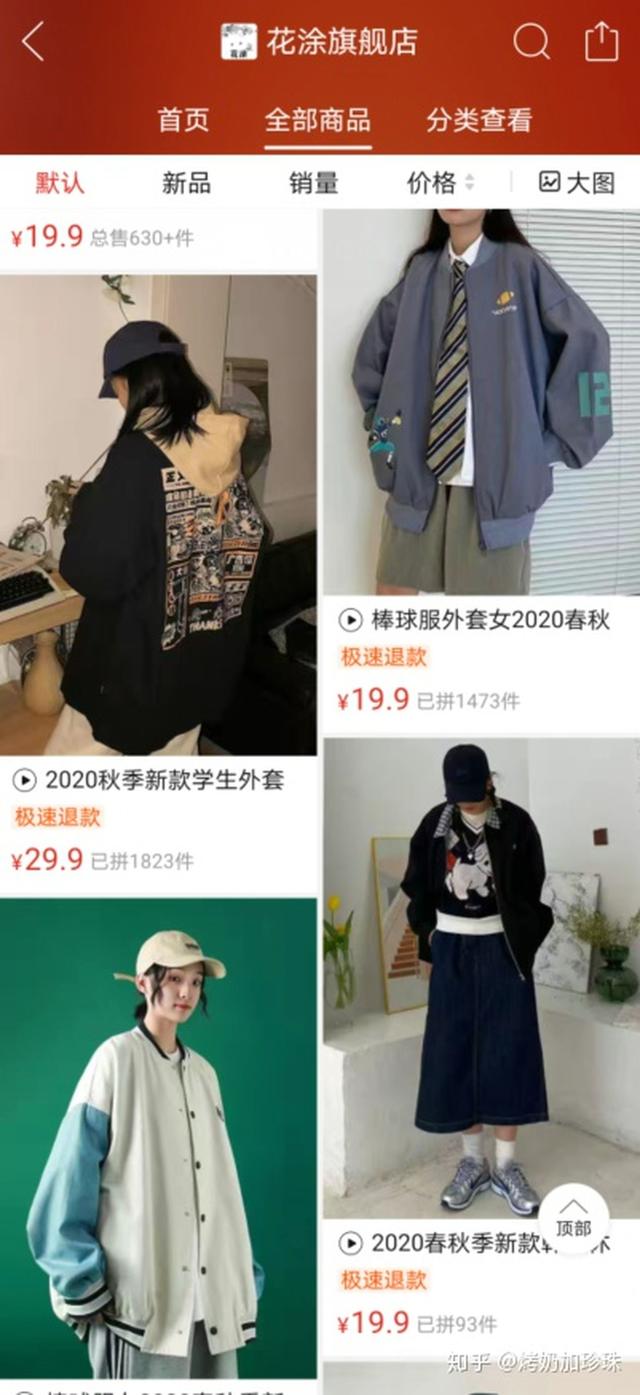Switch to the 首页 tab
The width and height of the screenshot is (640, 1395).
point(183,120)
